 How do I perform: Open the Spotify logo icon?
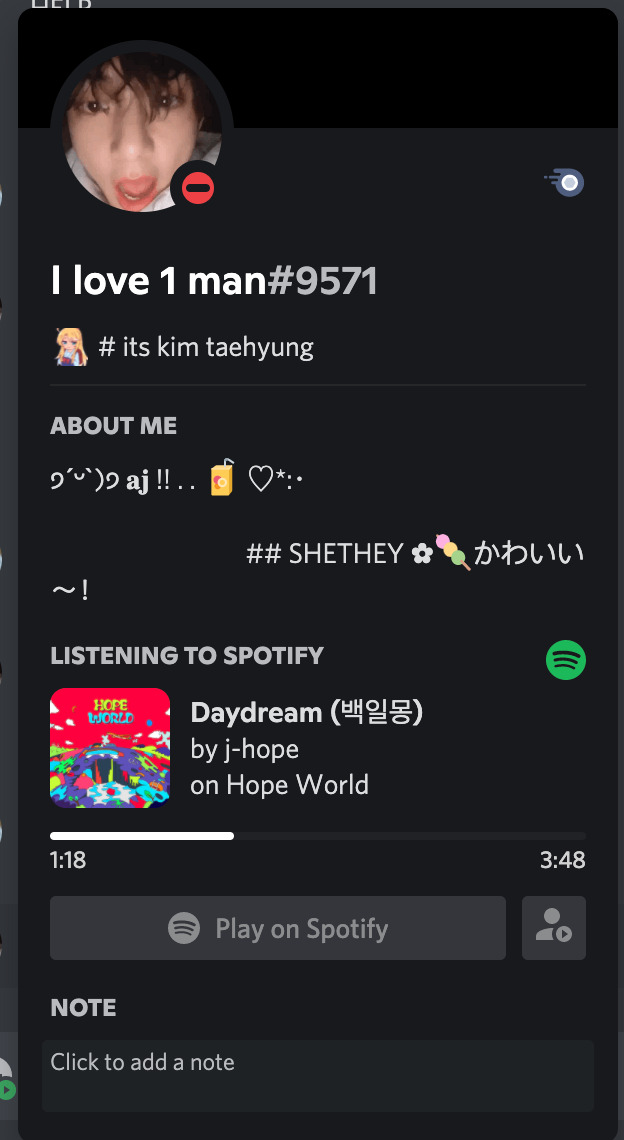pos(566,660)
